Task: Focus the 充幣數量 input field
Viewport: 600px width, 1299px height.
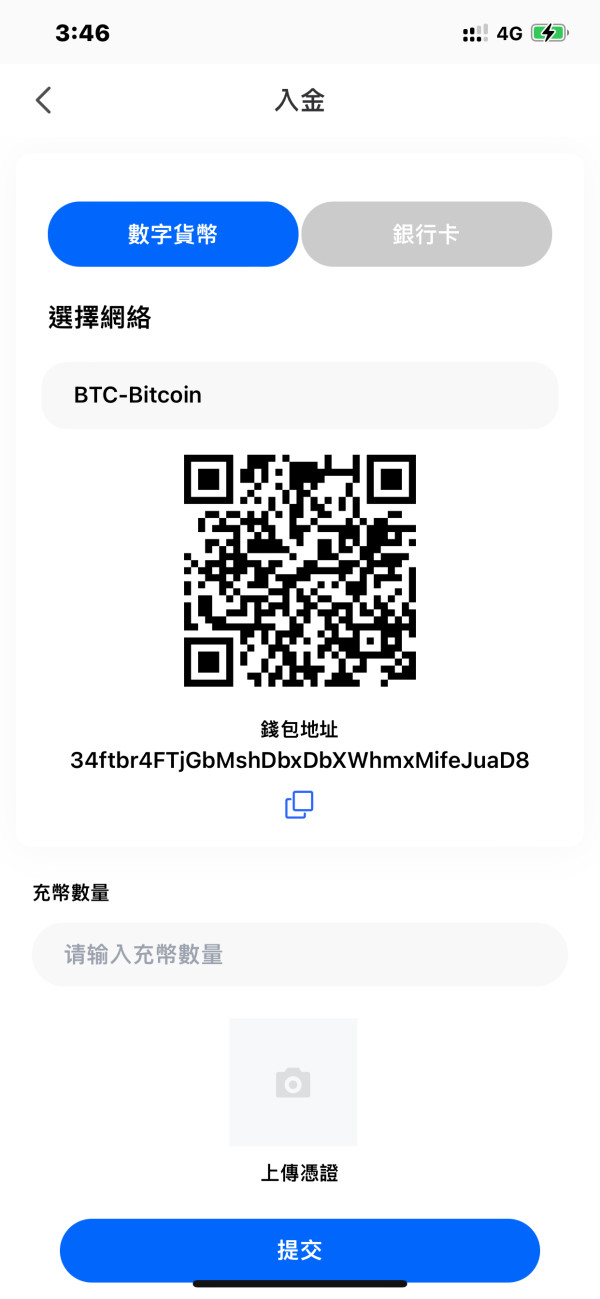Action: tap(300, 954)
